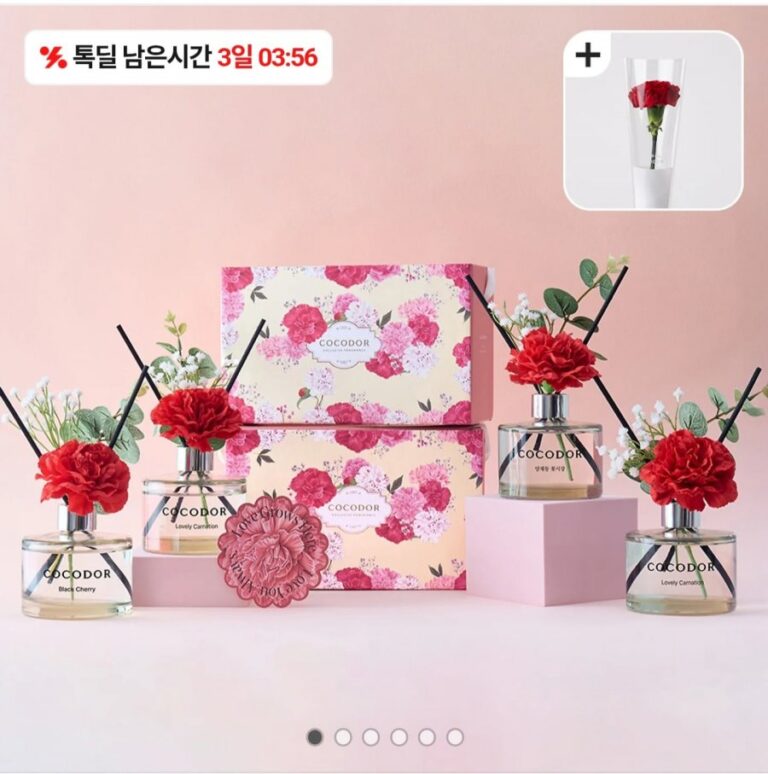Jump to the second image indicator dot
This screenshot has height=774, width=768.
tap(343, 737)
